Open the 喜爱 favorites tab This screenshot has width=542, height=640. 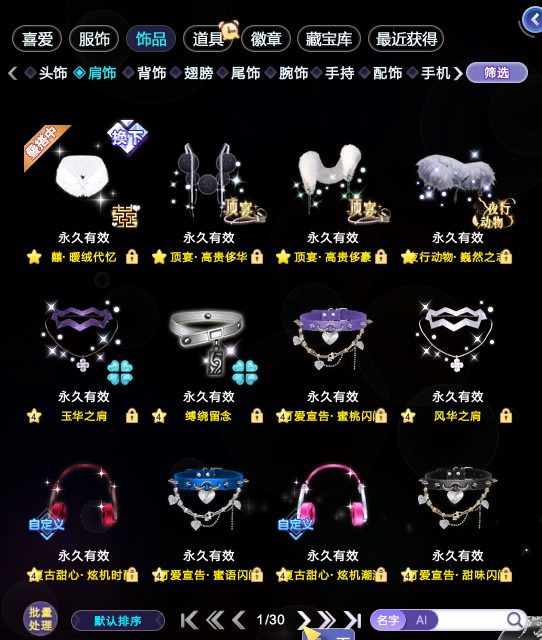[x=37, y=39]
